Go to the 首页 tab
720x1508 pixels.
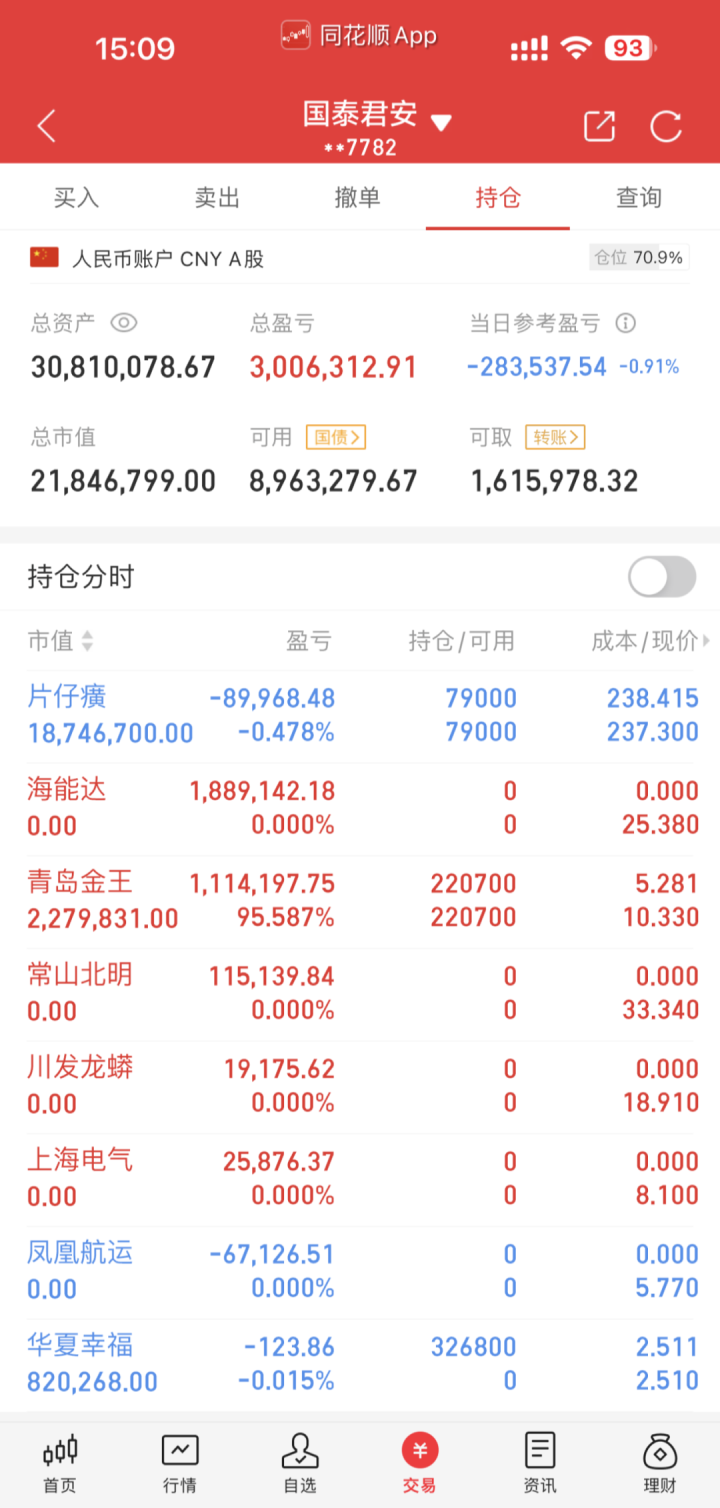click(x=60, y=1464)
